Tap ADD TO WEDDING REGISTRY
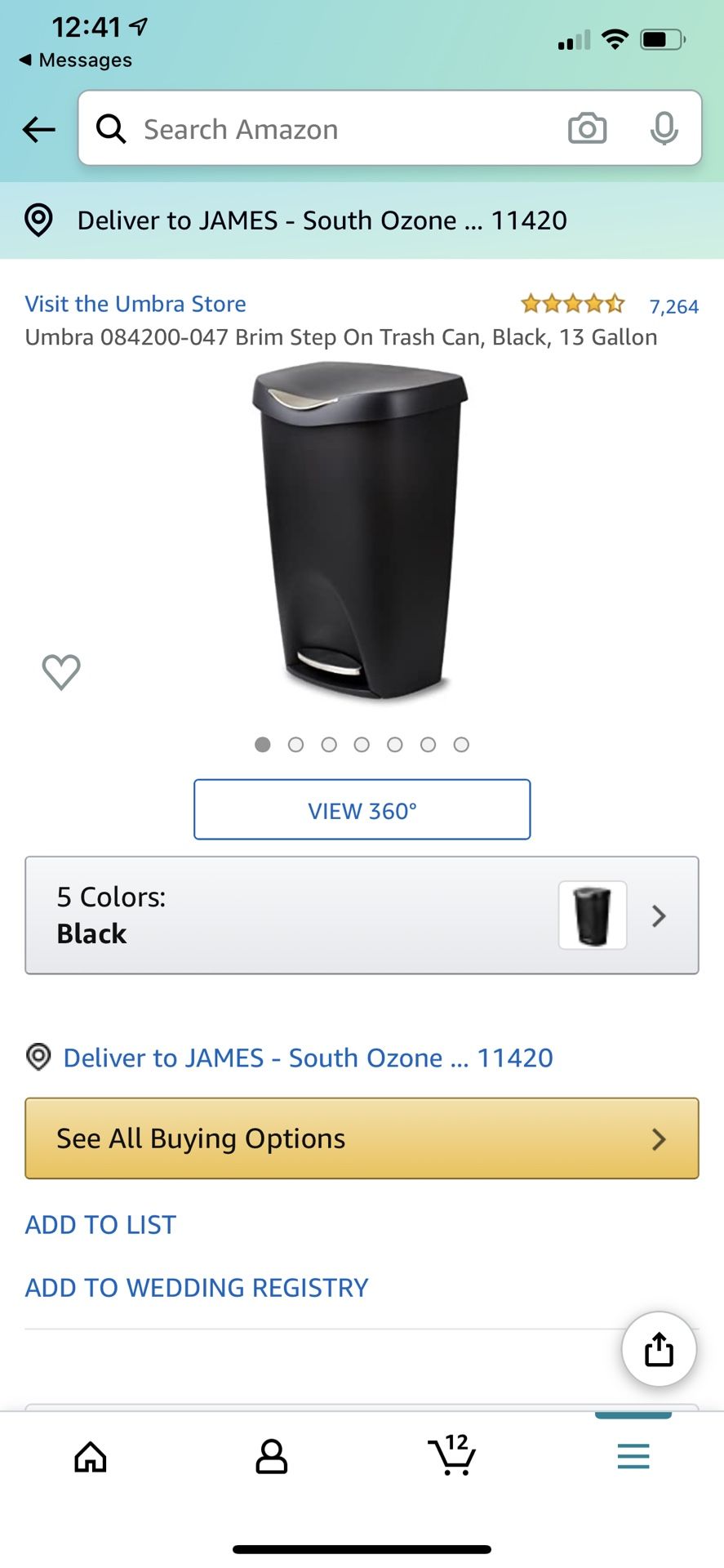Viewport: 724px width, 1568px height. [x=197, y=1288]
